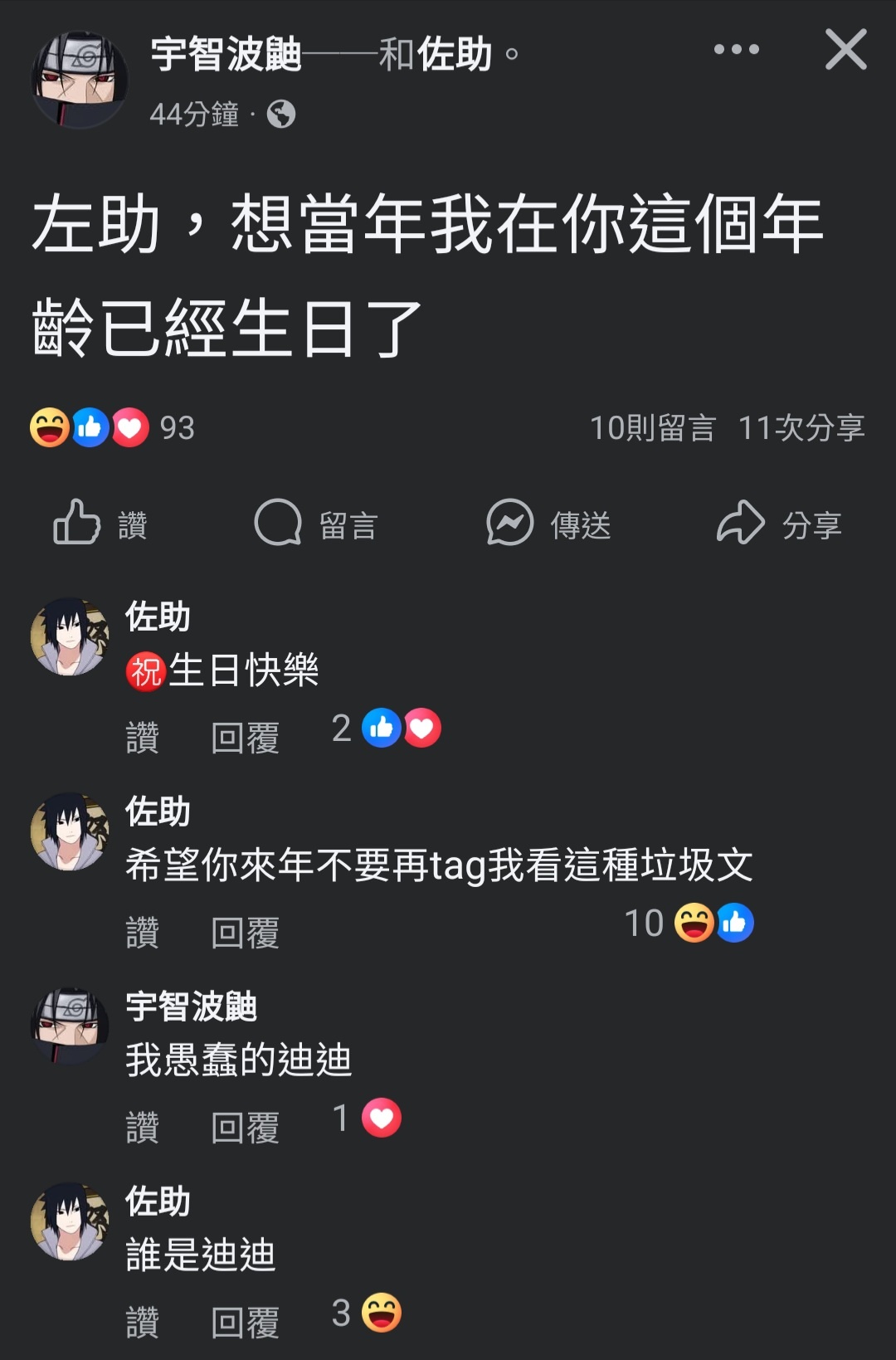Reply to the 垃圾文 comment

click(x=245, y=933)
